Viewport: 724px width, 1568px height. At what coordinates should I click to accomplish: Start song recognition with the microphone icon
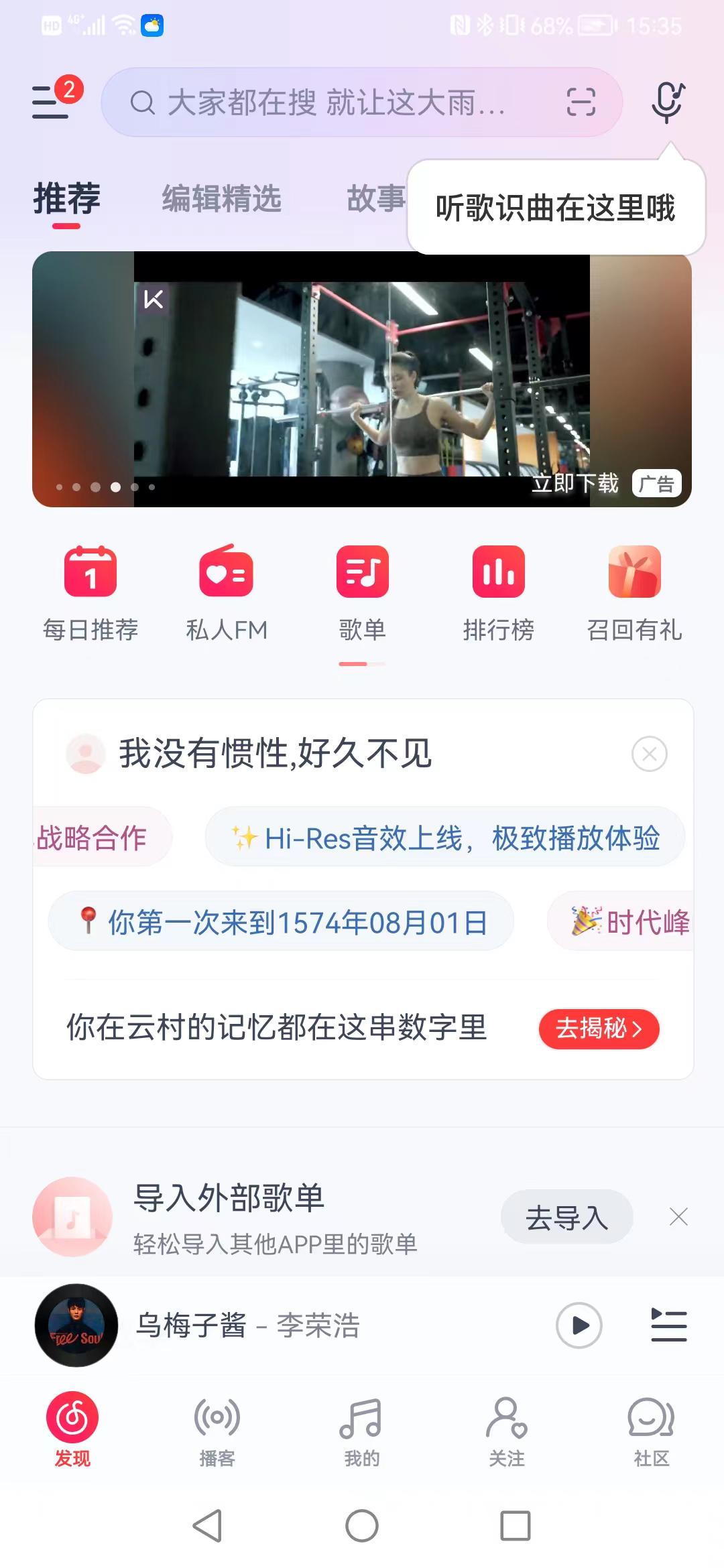point(668,102)
